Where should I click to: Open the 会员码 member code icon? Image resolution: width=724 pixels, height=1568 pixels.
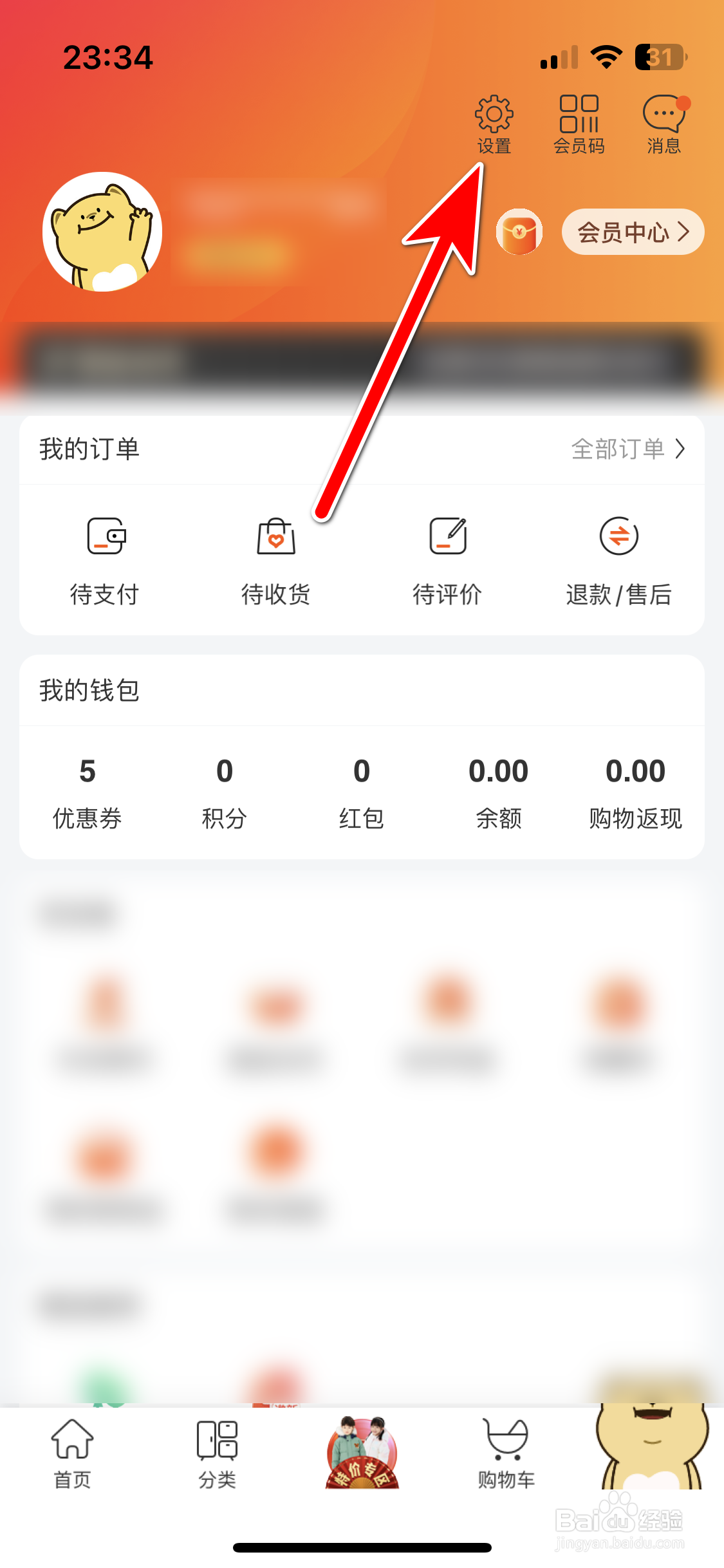(578, 124)
